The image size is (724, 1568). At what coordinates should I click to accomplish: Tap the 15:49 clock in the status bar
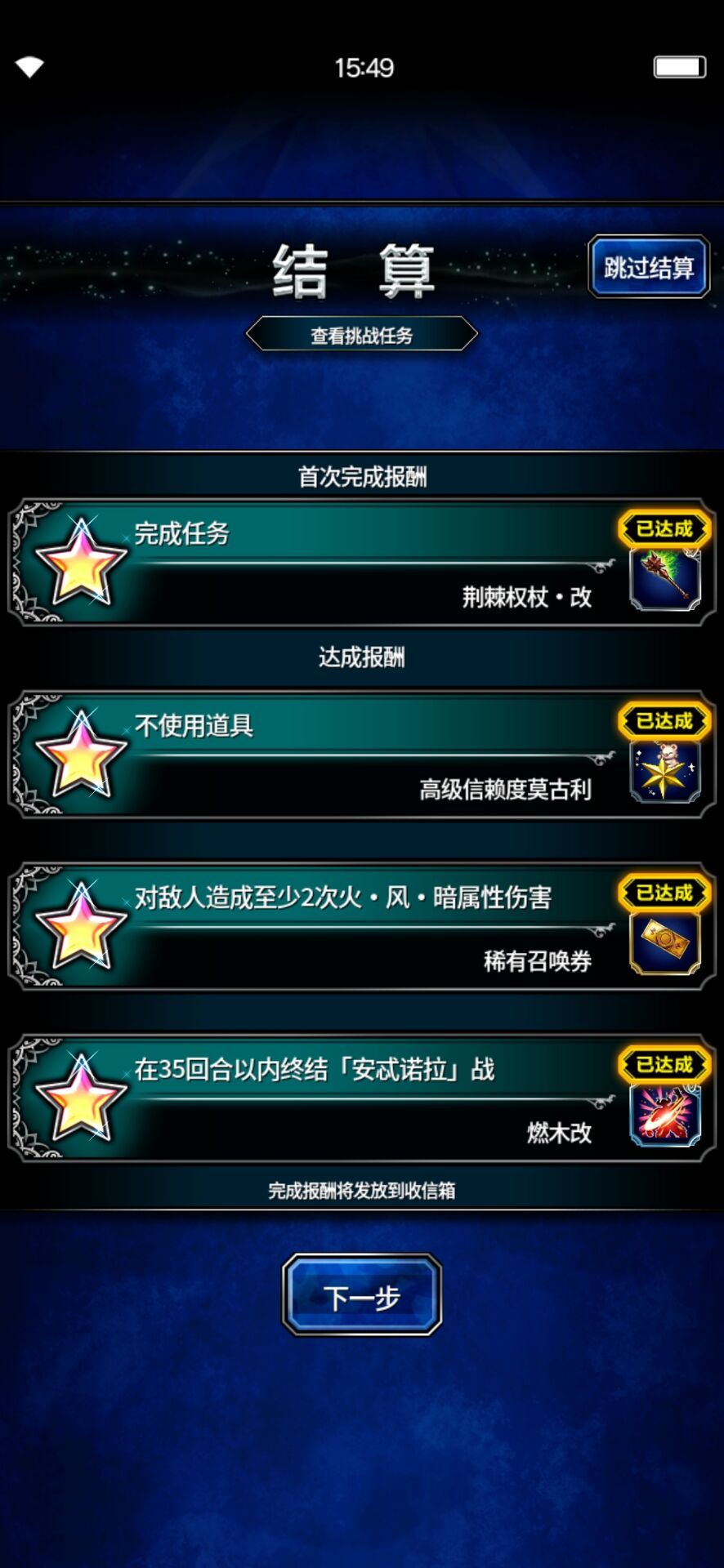point(362,69)
